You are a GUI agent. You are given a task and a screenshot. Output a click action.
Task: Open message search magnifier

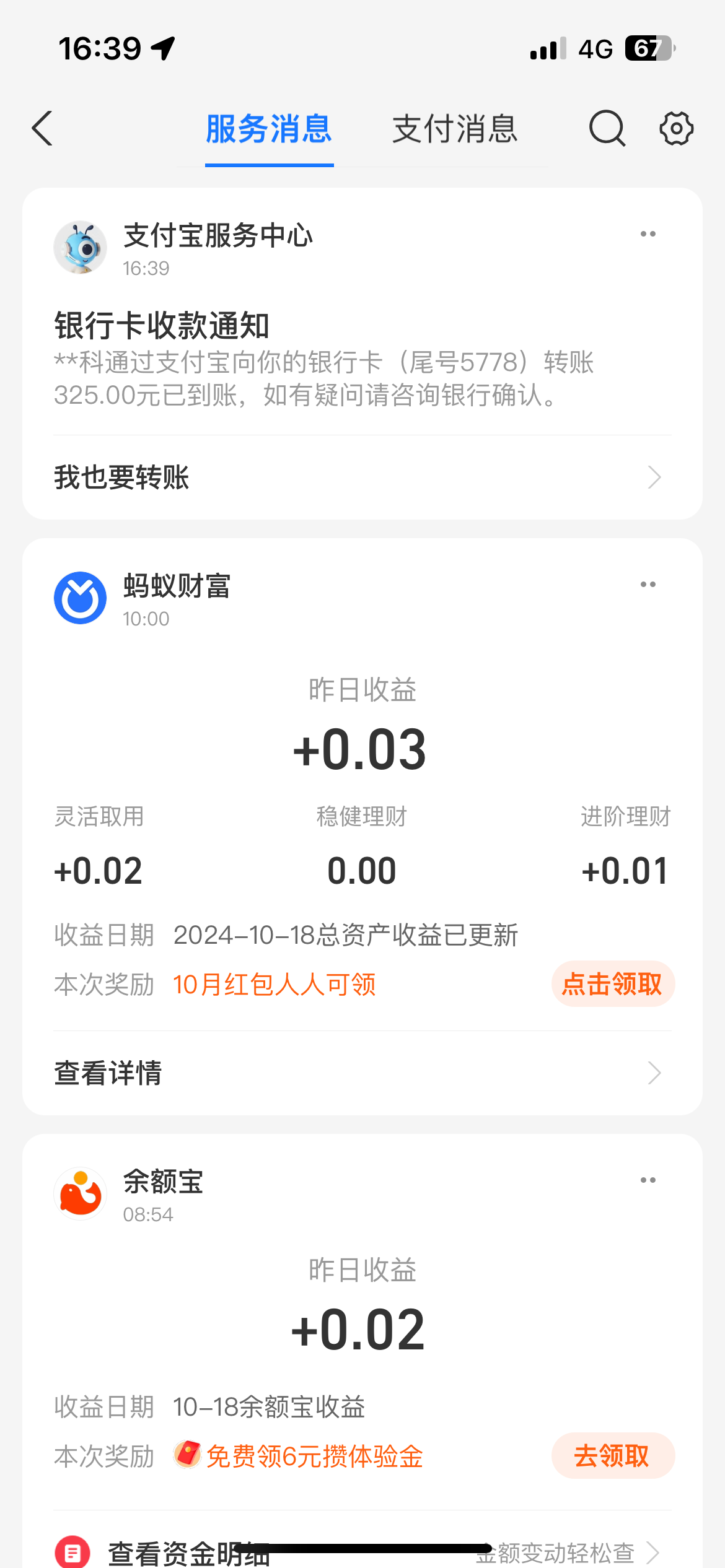coord(607,129)
